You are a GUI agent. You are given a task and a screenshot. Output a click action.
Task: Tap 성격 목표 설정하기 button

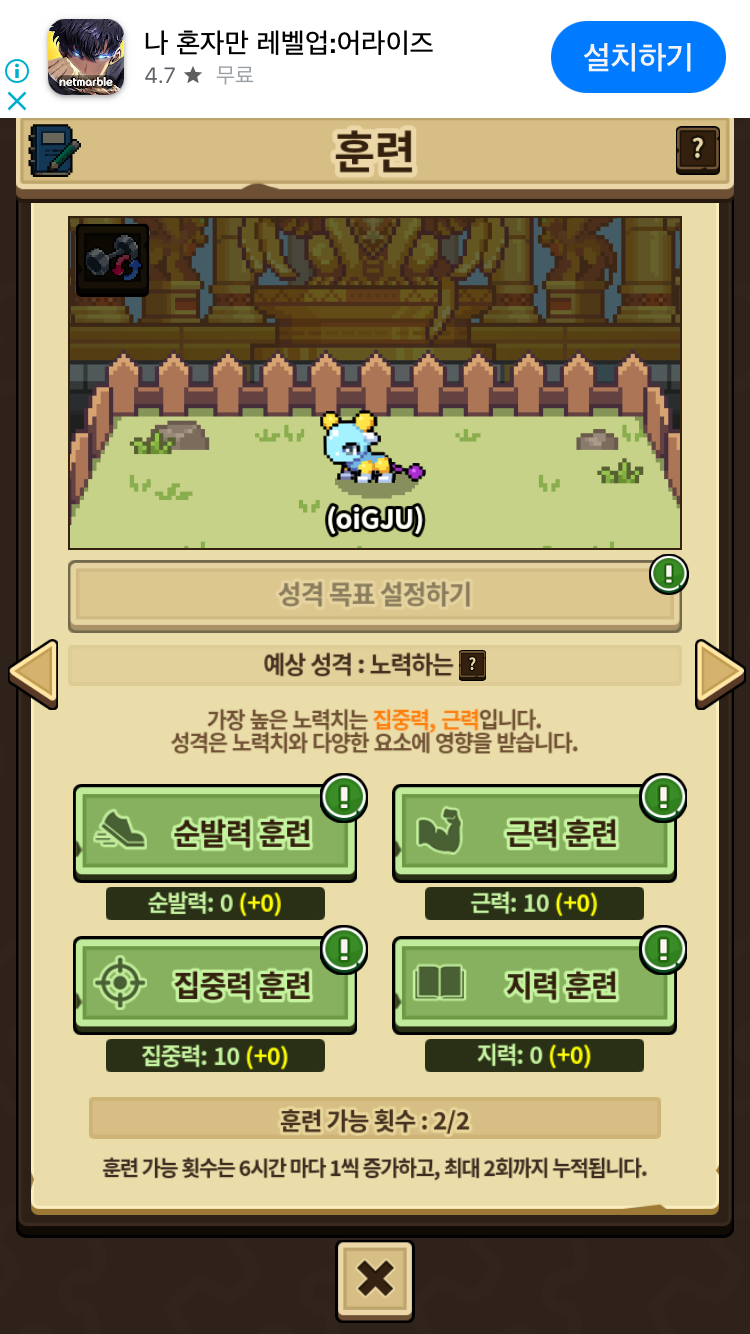tap(374, 596)
